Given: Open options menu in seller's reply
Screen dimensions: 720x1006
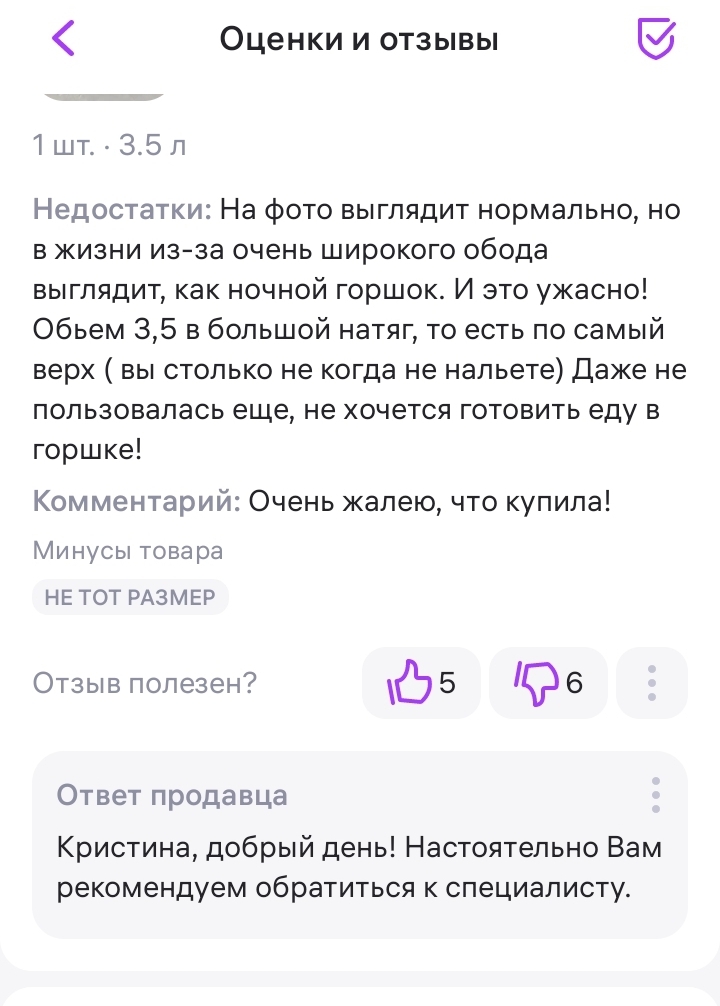Looking at the screenshot, I should (656, 795).
